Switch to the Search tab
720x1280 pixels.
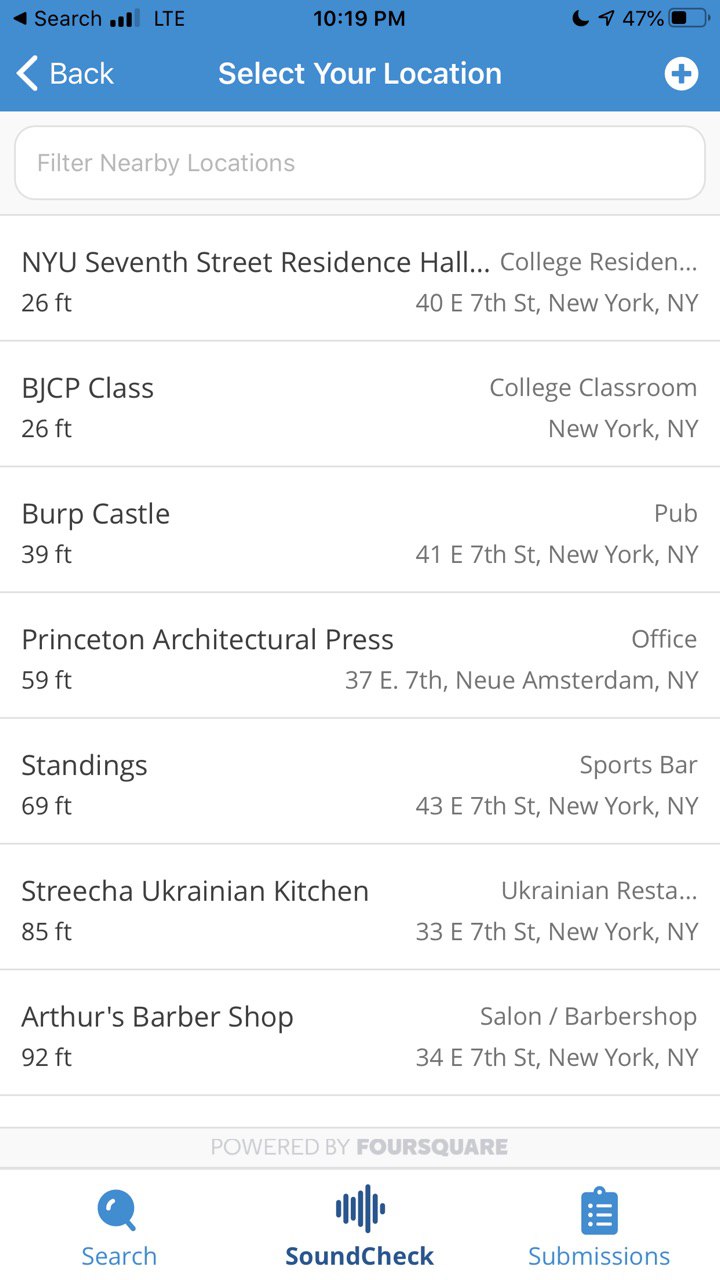(119, 1226)
